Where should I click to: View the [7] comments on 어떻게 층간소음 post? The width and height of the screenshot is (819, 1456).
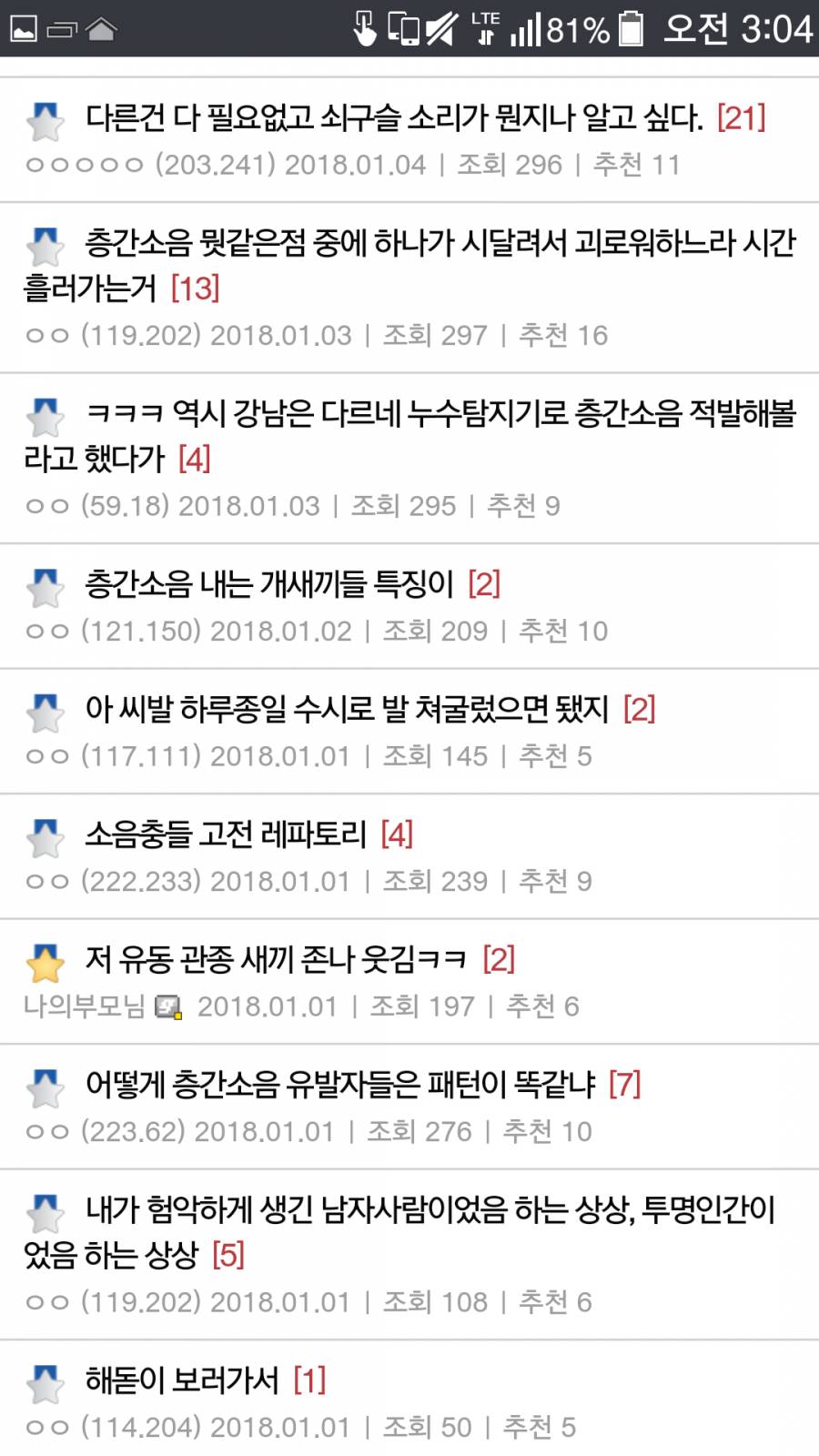(x=628, y=1084)
